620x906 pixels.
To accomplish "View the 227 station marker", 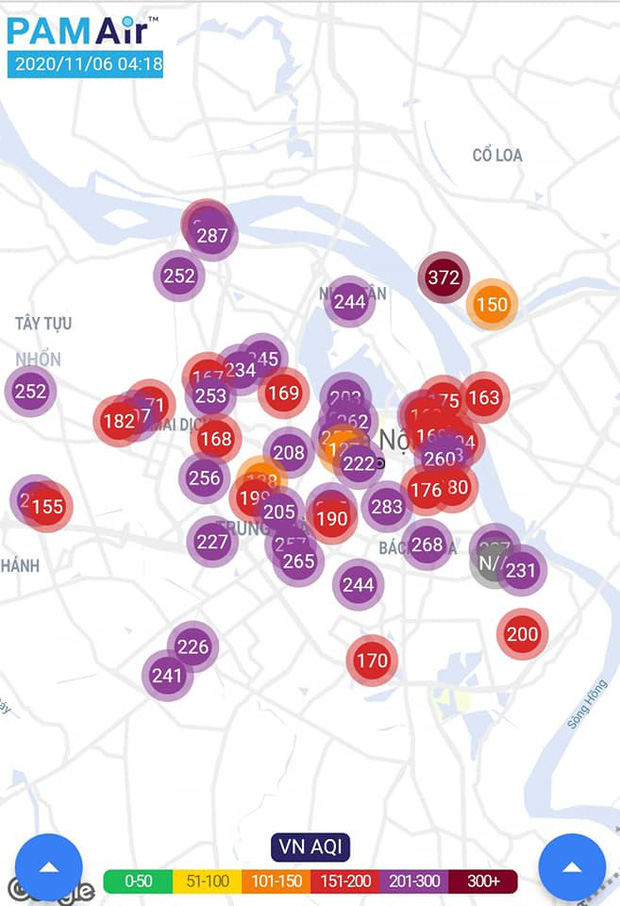I will (x=212, y=541).
